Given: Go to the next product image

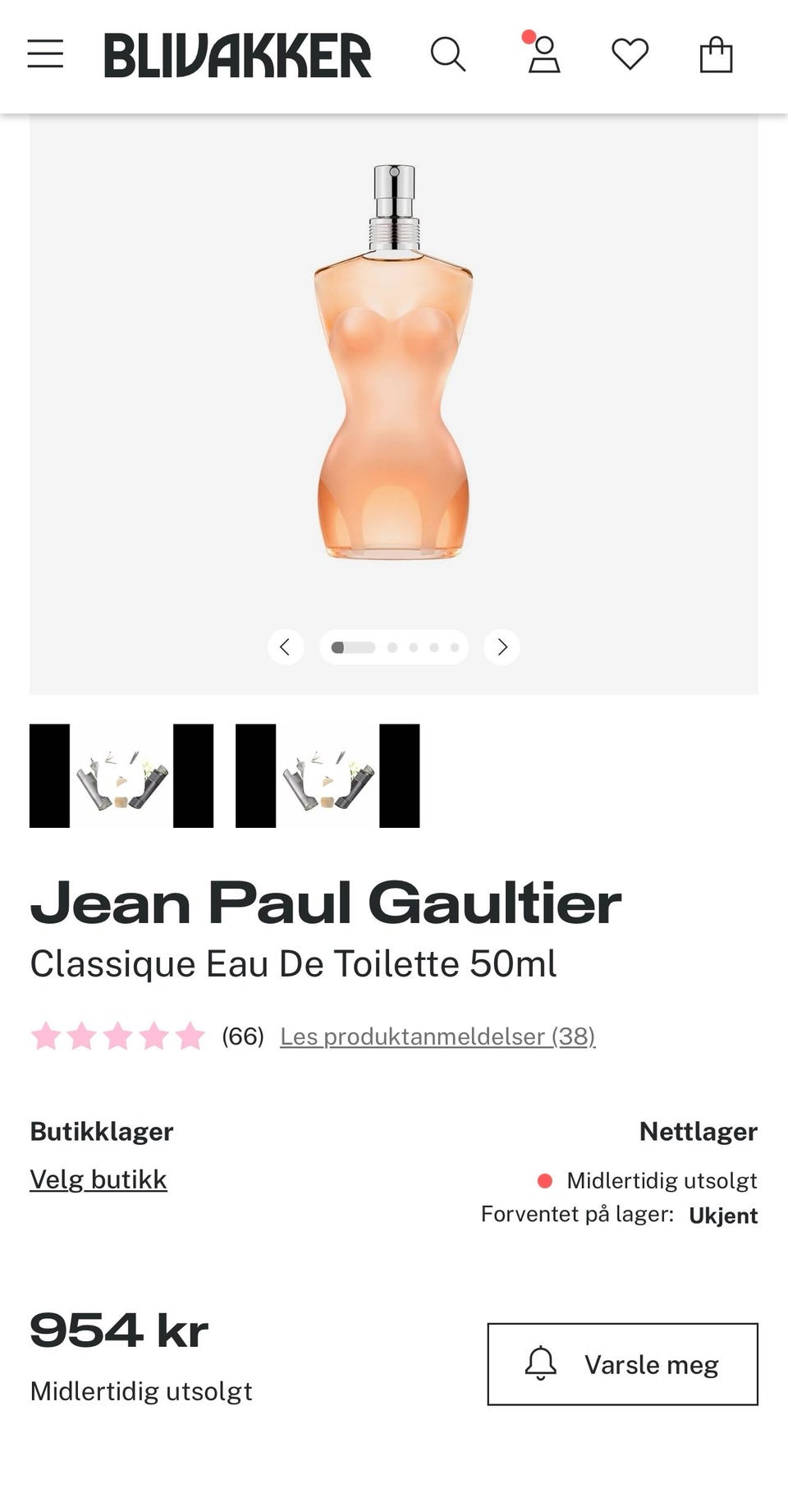Looking at the screenshot, I should point(502,647).
